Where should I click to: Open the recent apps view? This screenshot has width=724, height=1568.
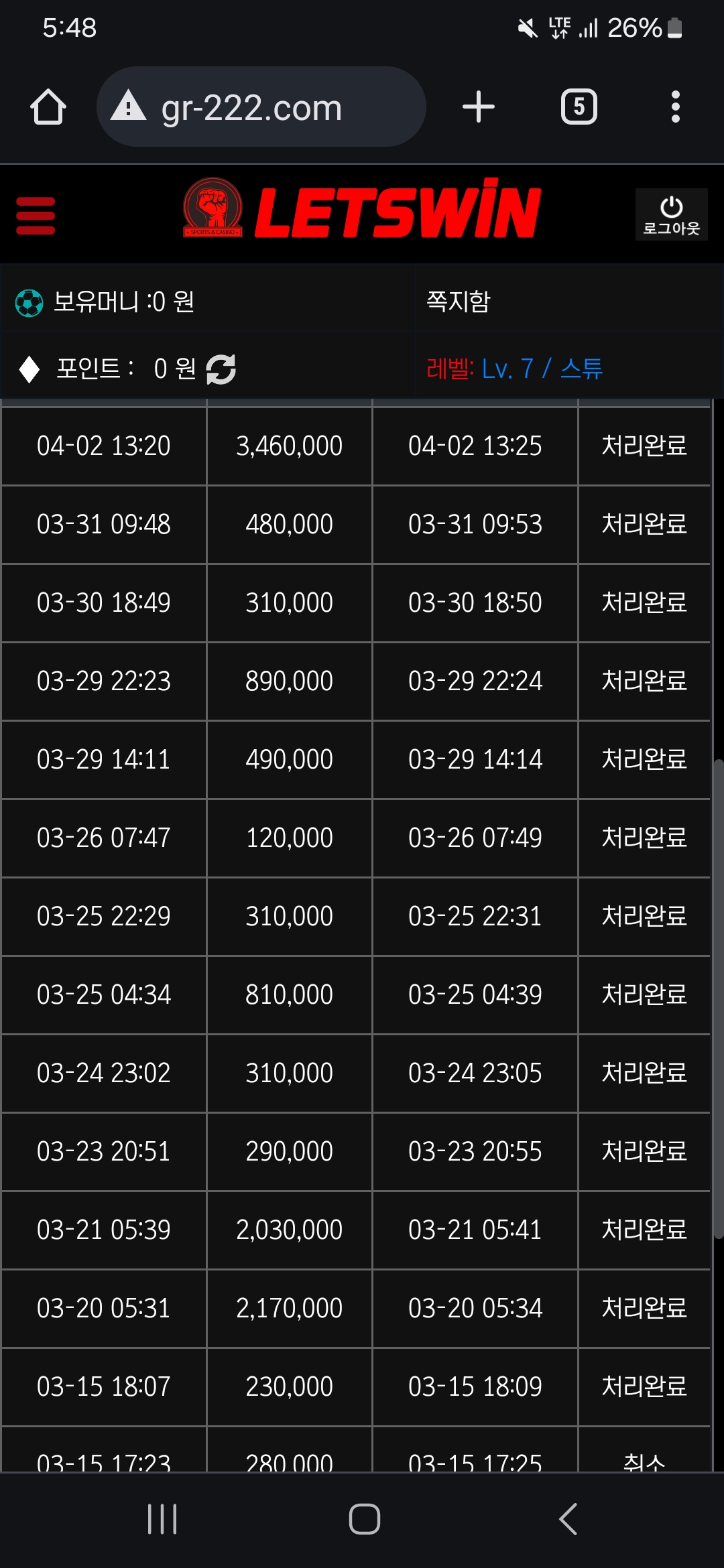(162, 1518)
